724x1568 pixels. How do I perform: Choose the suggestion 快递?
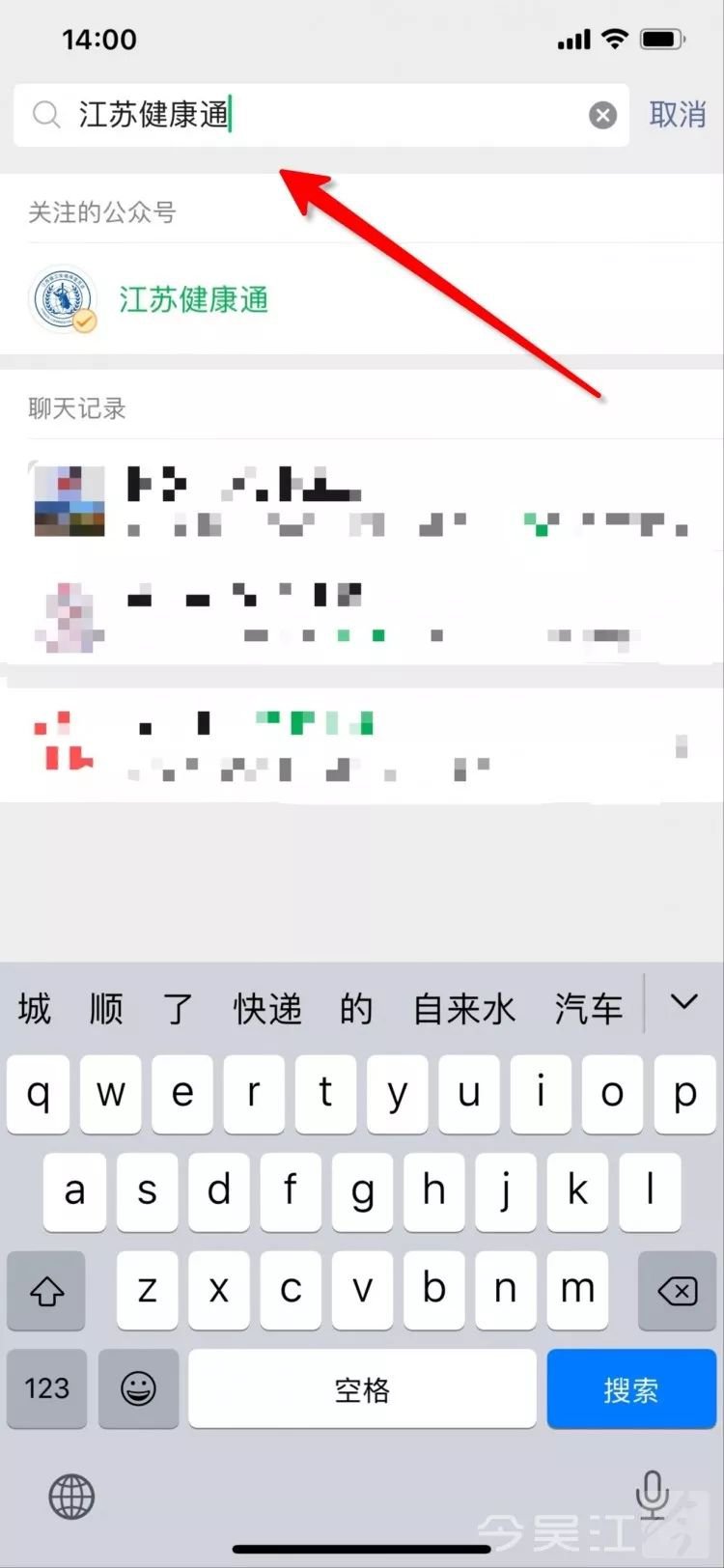267,1009
